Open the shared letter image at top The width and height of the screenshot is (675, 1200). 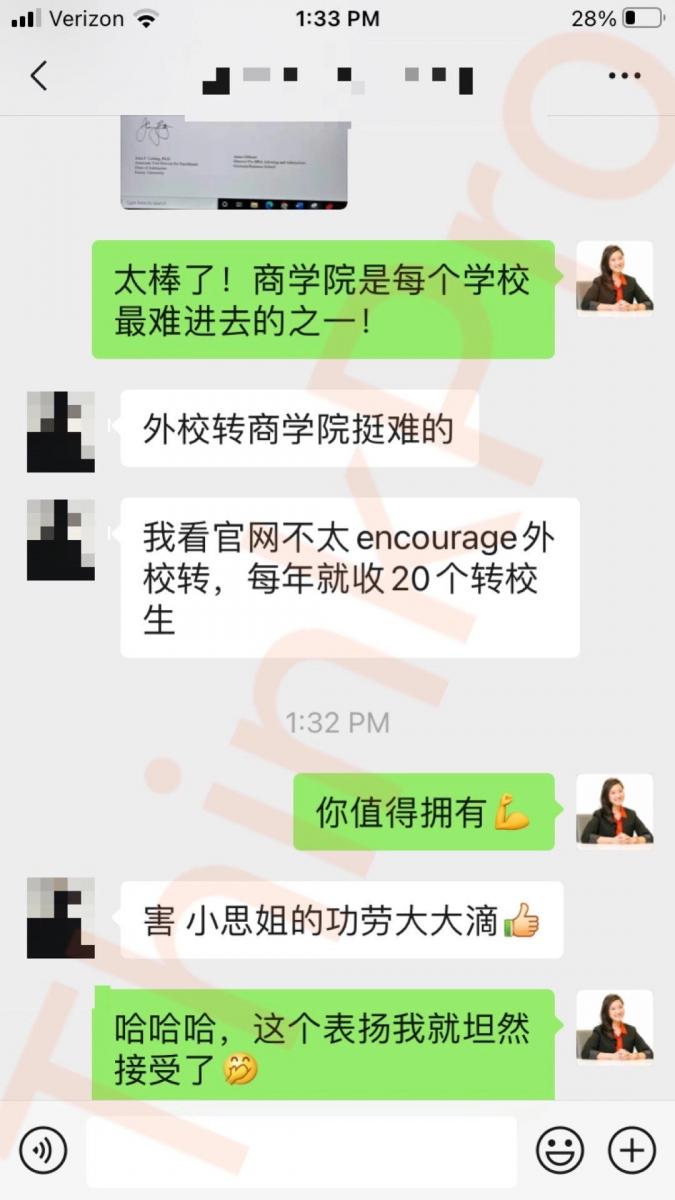tap(234, 162)
